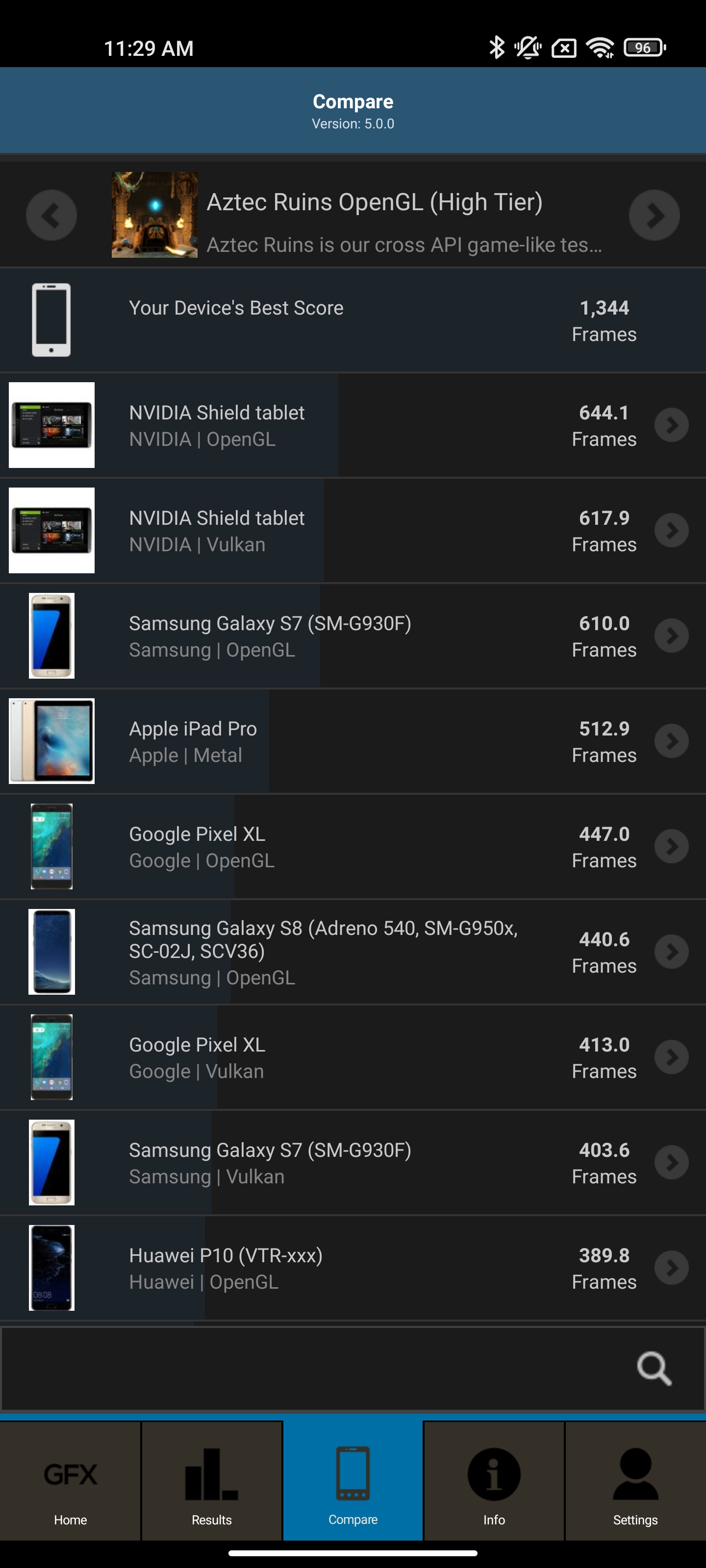Tap the device search field
Screen dimensions: 706x1568
pos(317,1369)
